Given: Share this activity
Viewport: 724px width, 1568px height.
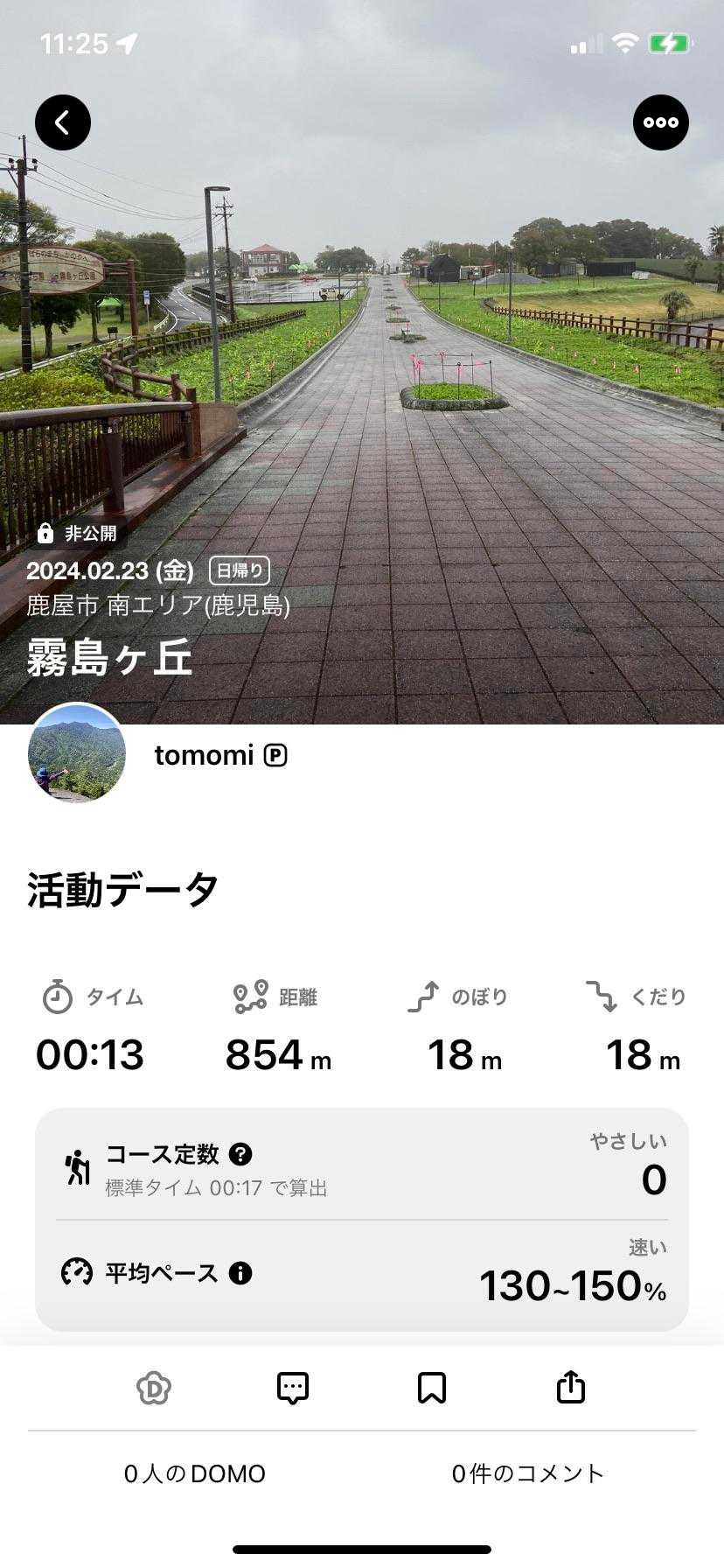Looking at the screenshot, I should point(570,1388).
